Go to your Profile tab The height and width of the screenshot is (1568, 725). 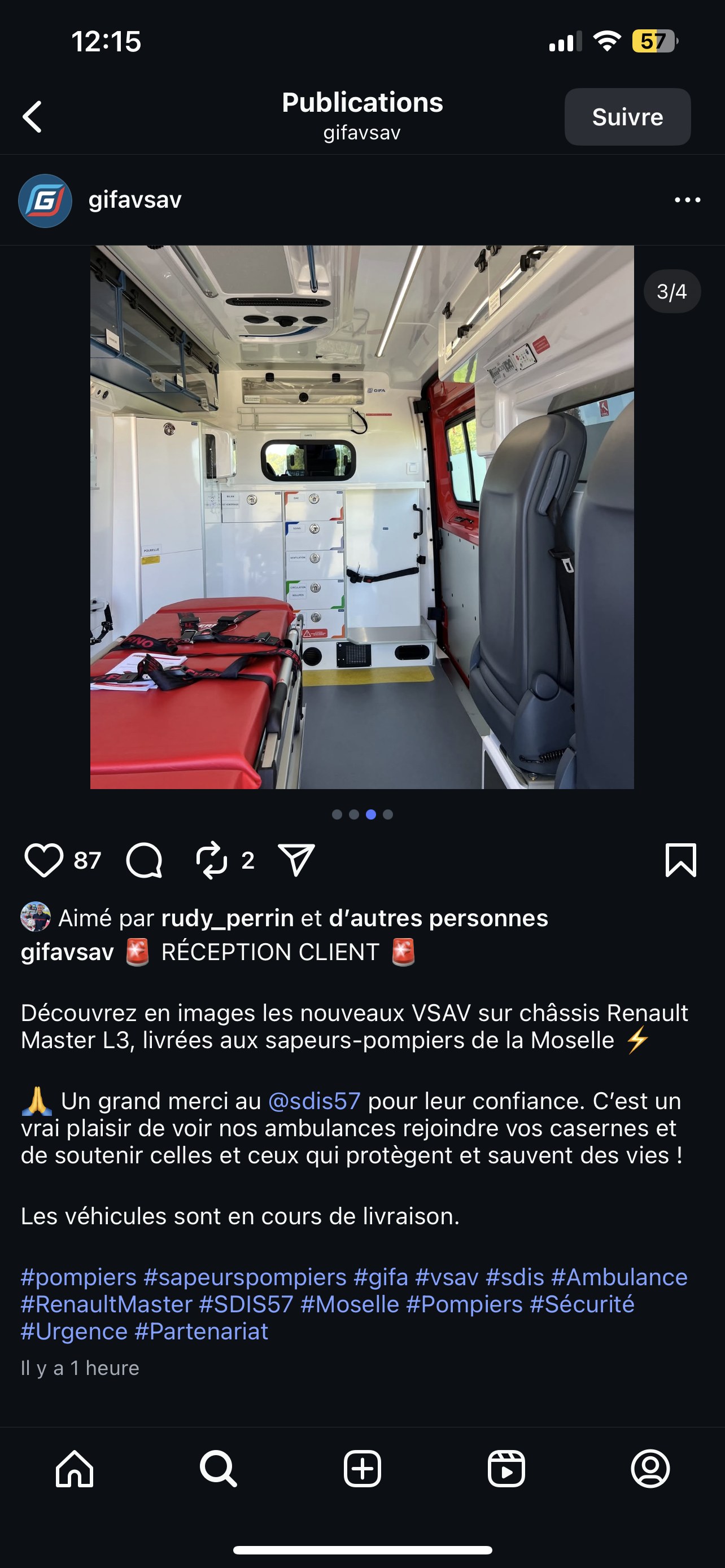(650, 1468)
